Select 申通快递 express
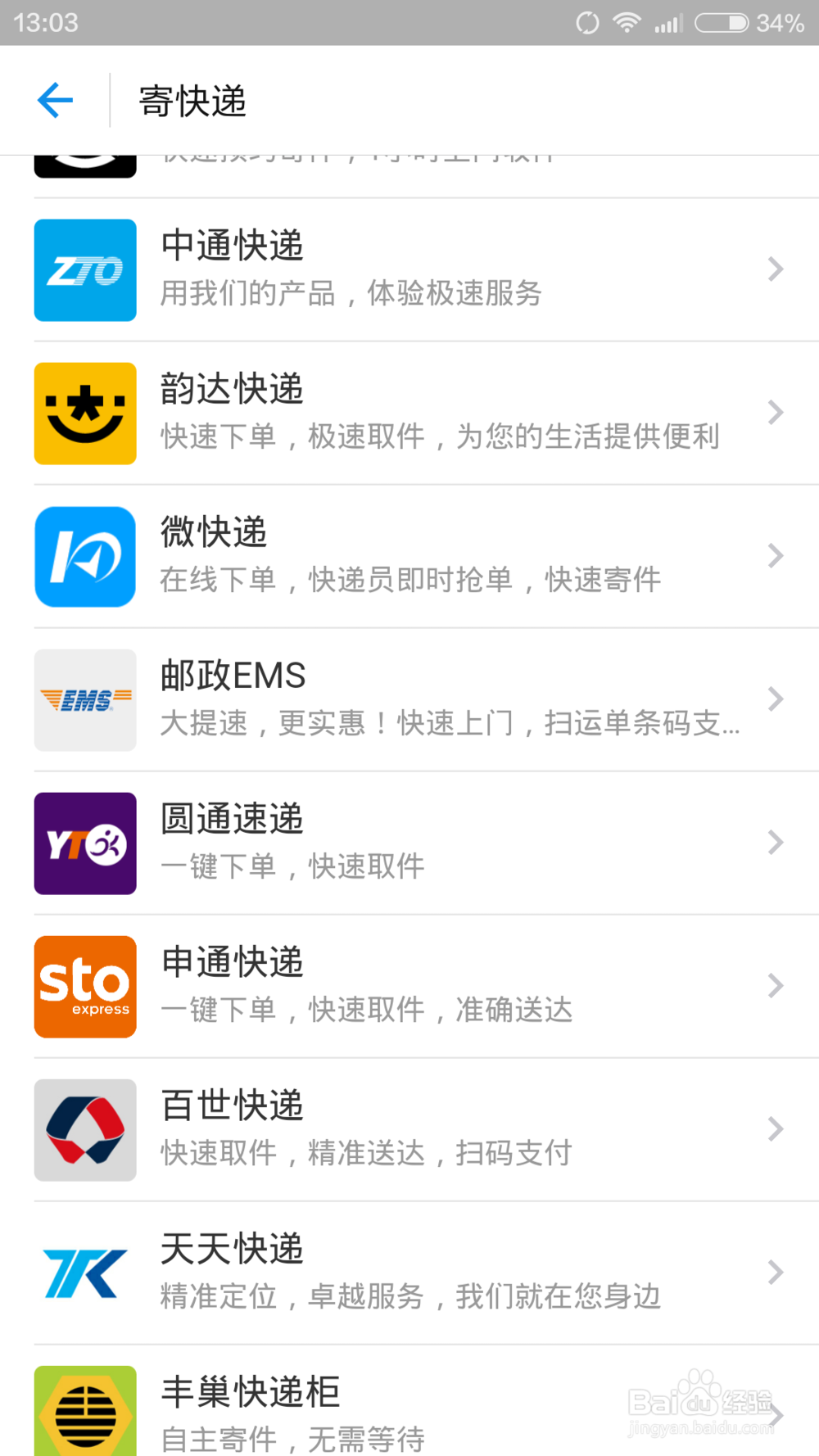819x1456 pixels. click(x=409, y=986)
